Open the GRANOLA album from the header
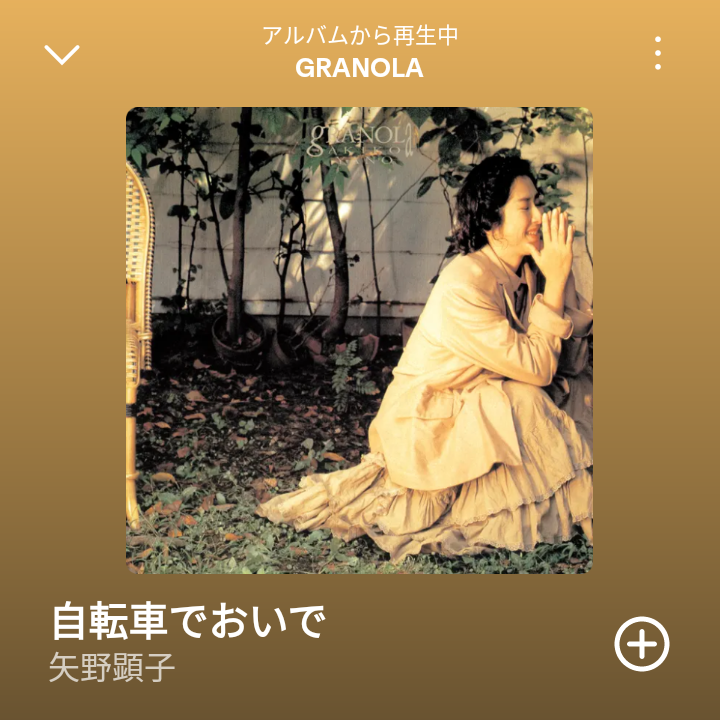Viewport: 720px width, 720px height. (x=360, y=68)
